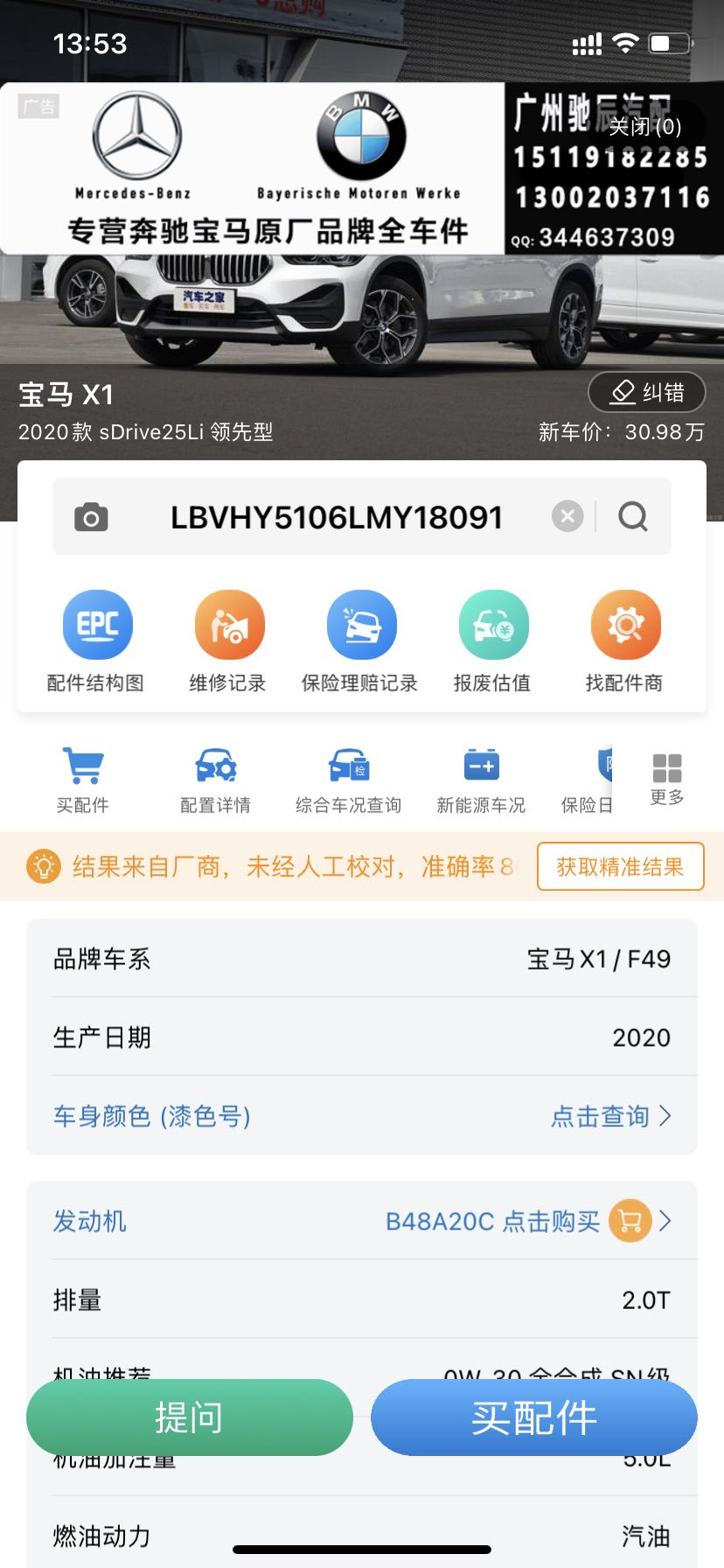Open 综合车况查询
Viewport: 724px width, 1568px height.
coord(348,780)
